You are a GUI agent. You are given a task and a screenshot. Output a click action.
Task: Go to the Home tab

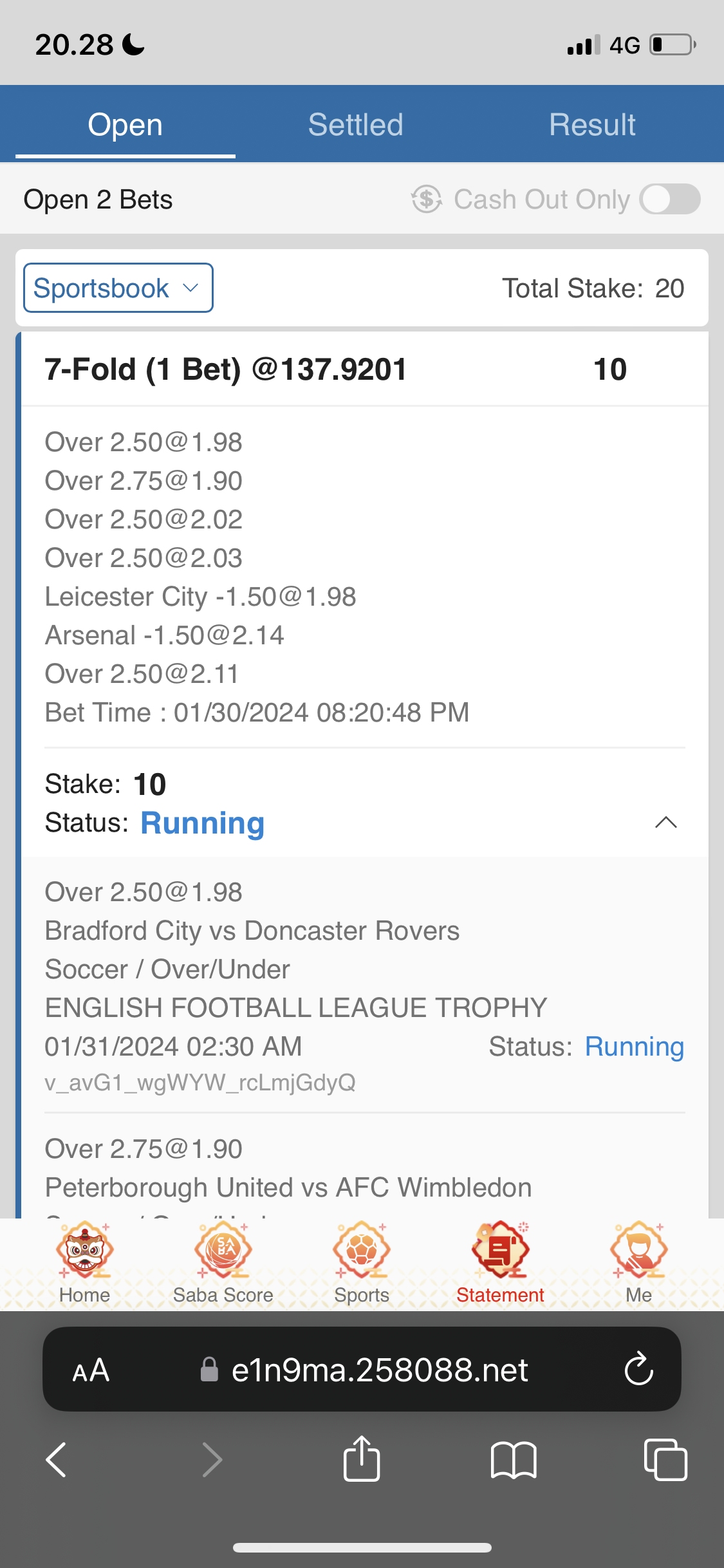pyautogui.click(x=84, y=1263)
